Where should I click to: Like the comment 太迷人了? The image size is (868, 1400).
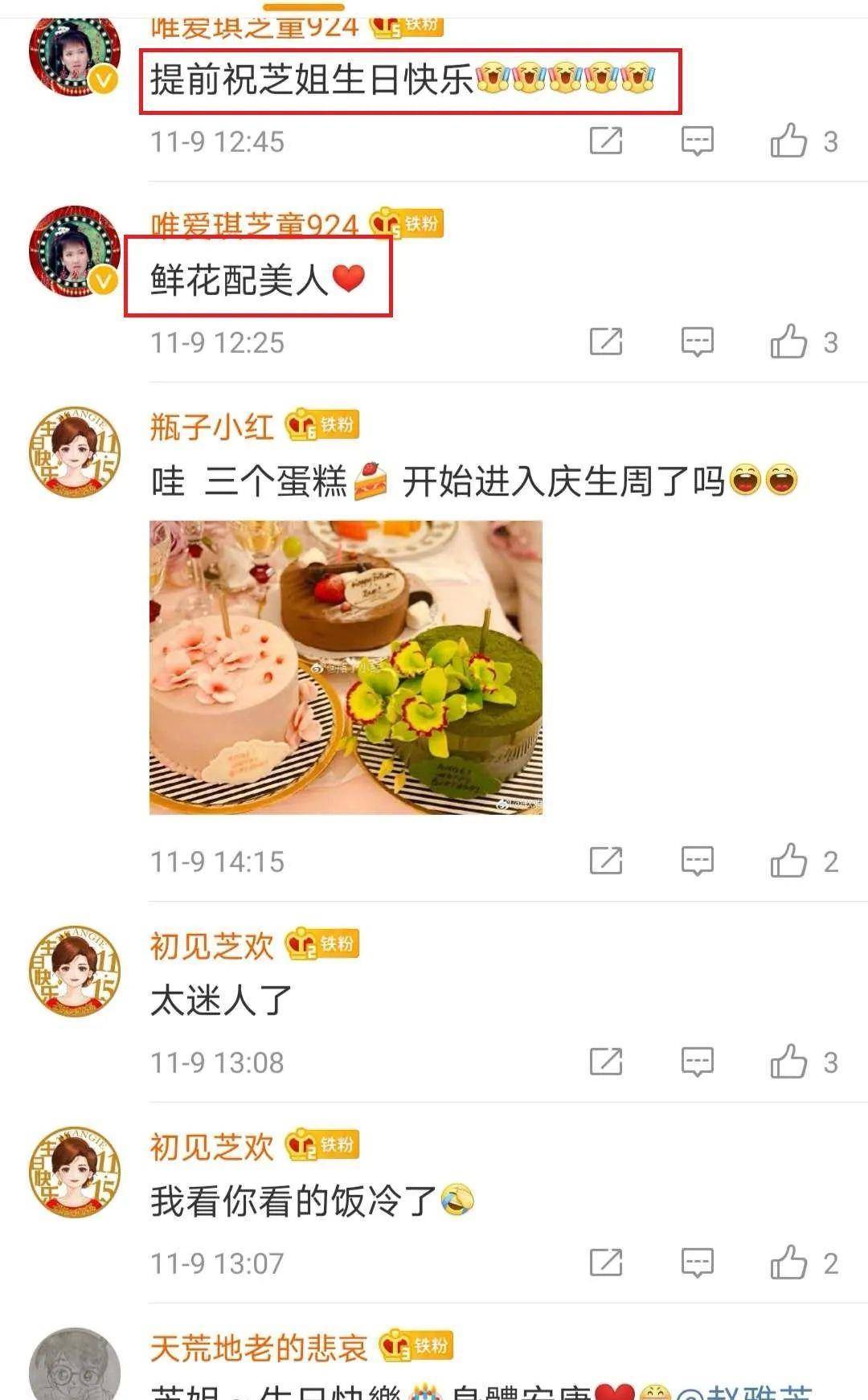click(788, 1062)
